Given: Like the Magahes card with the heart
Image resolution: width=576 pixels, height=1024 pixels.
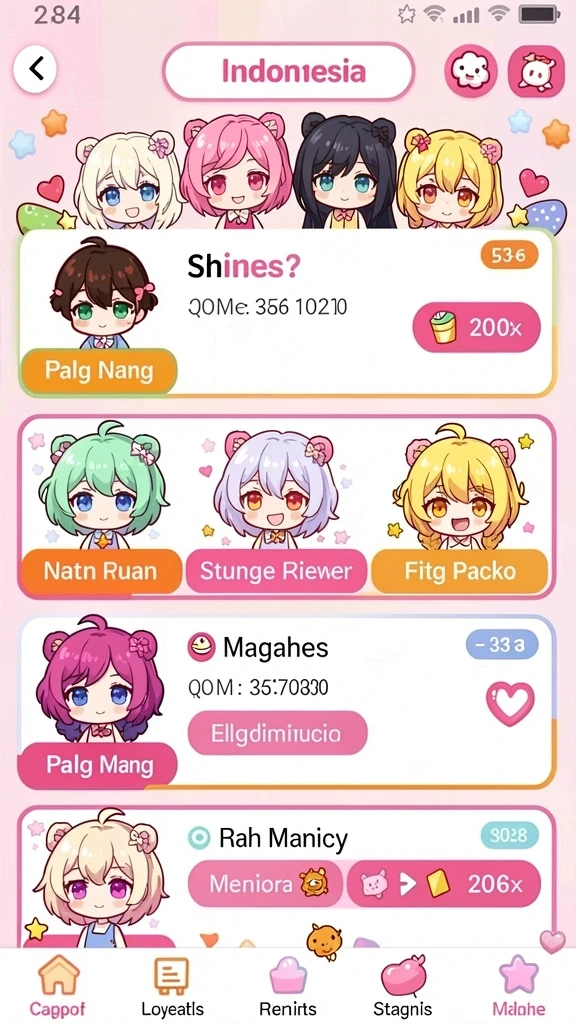Looking at the screenshot, I should point(510,703).
